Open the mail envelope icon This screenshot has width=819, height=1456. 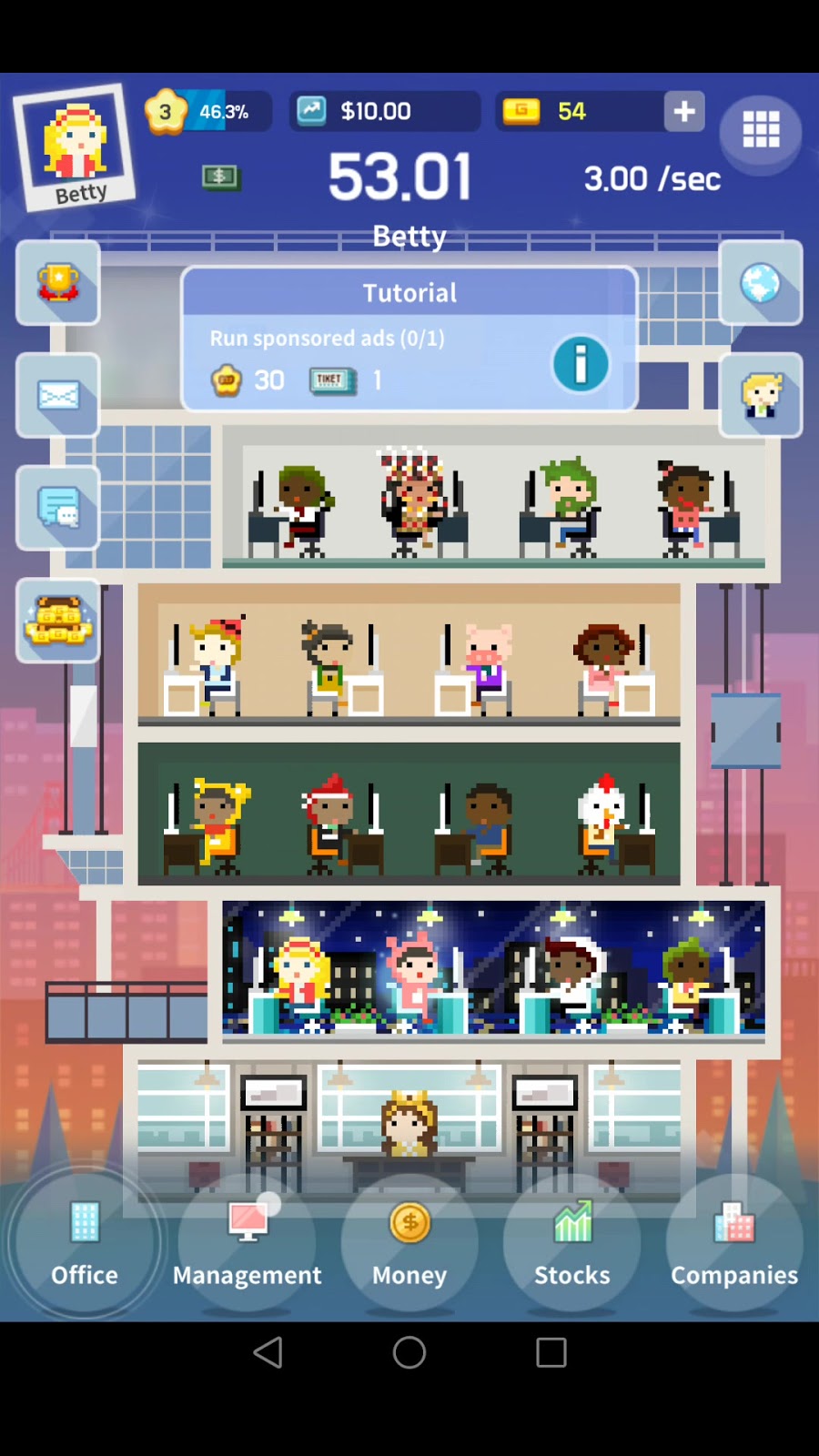point(58,396)
